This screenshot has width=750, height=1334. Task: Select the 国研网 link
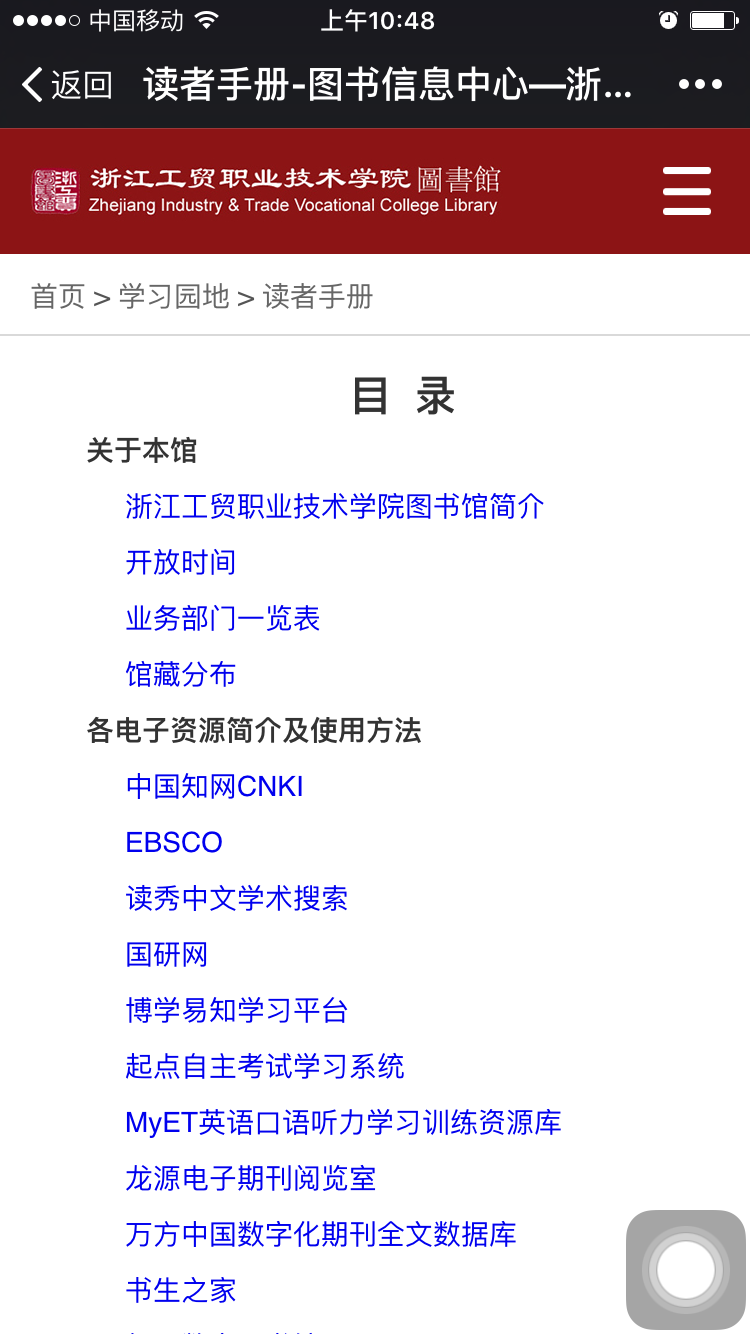[x=167, y=955]
